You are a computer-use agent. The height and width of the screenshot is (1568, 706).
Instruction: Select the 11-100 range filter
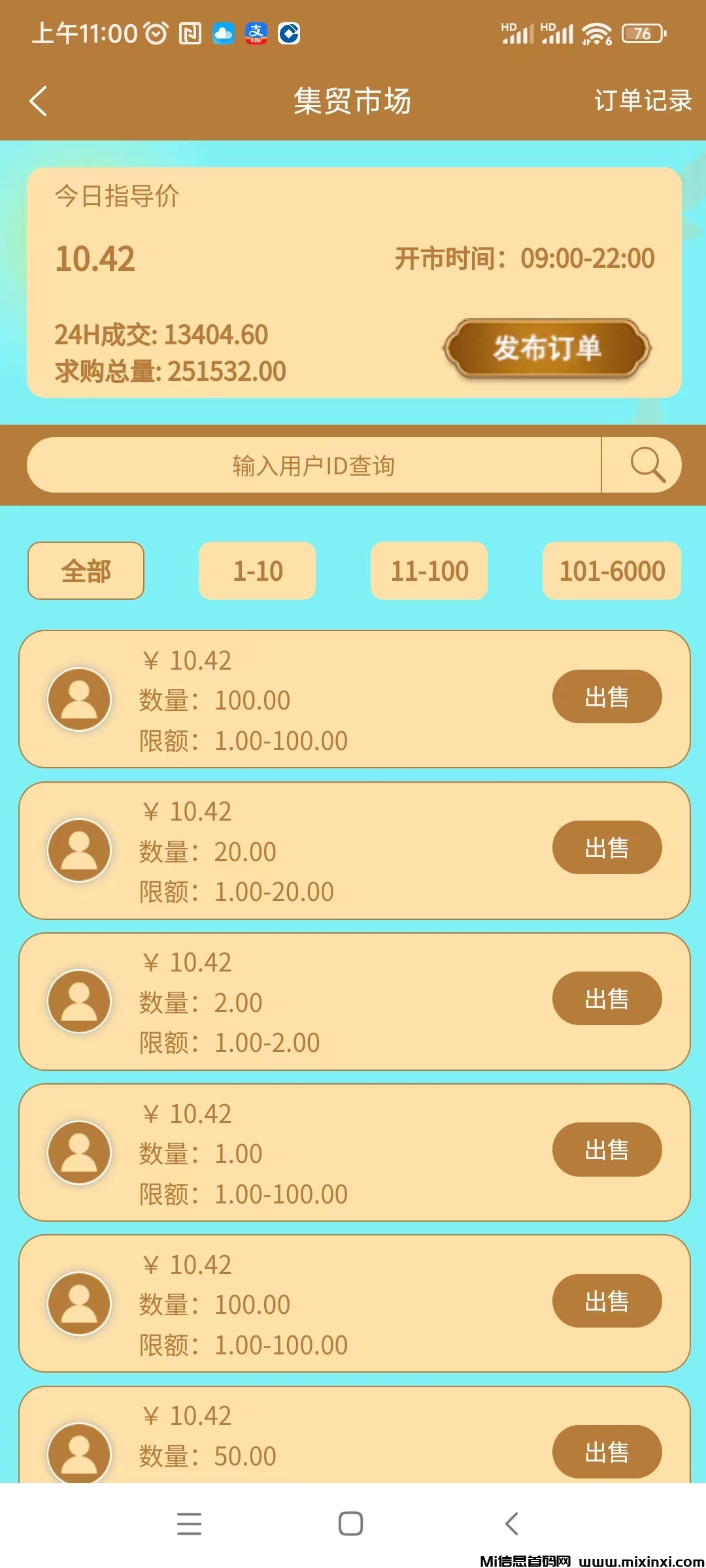tap(428, 570)
